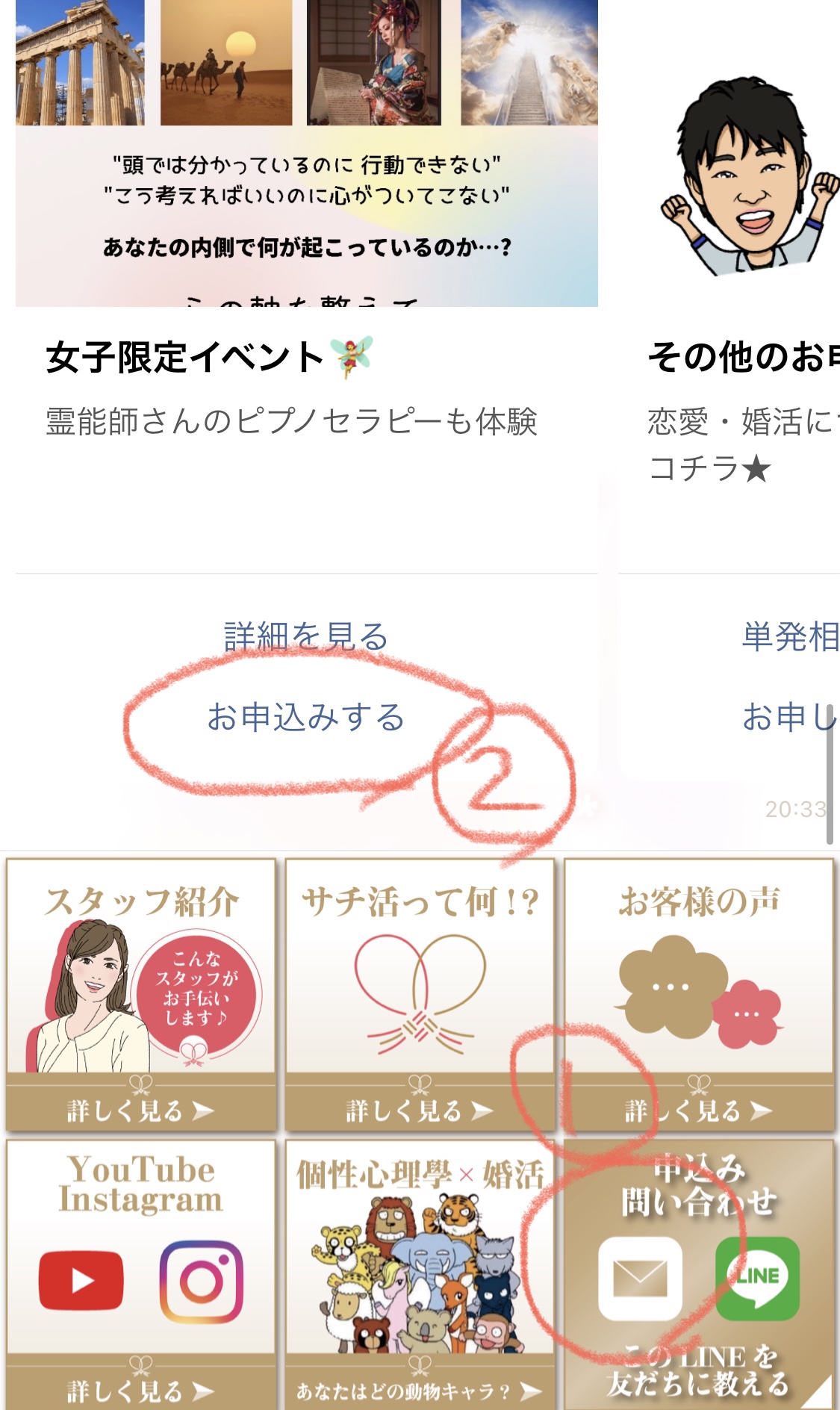Tap the 単発相 link on the その他 card

click(790, 637)
